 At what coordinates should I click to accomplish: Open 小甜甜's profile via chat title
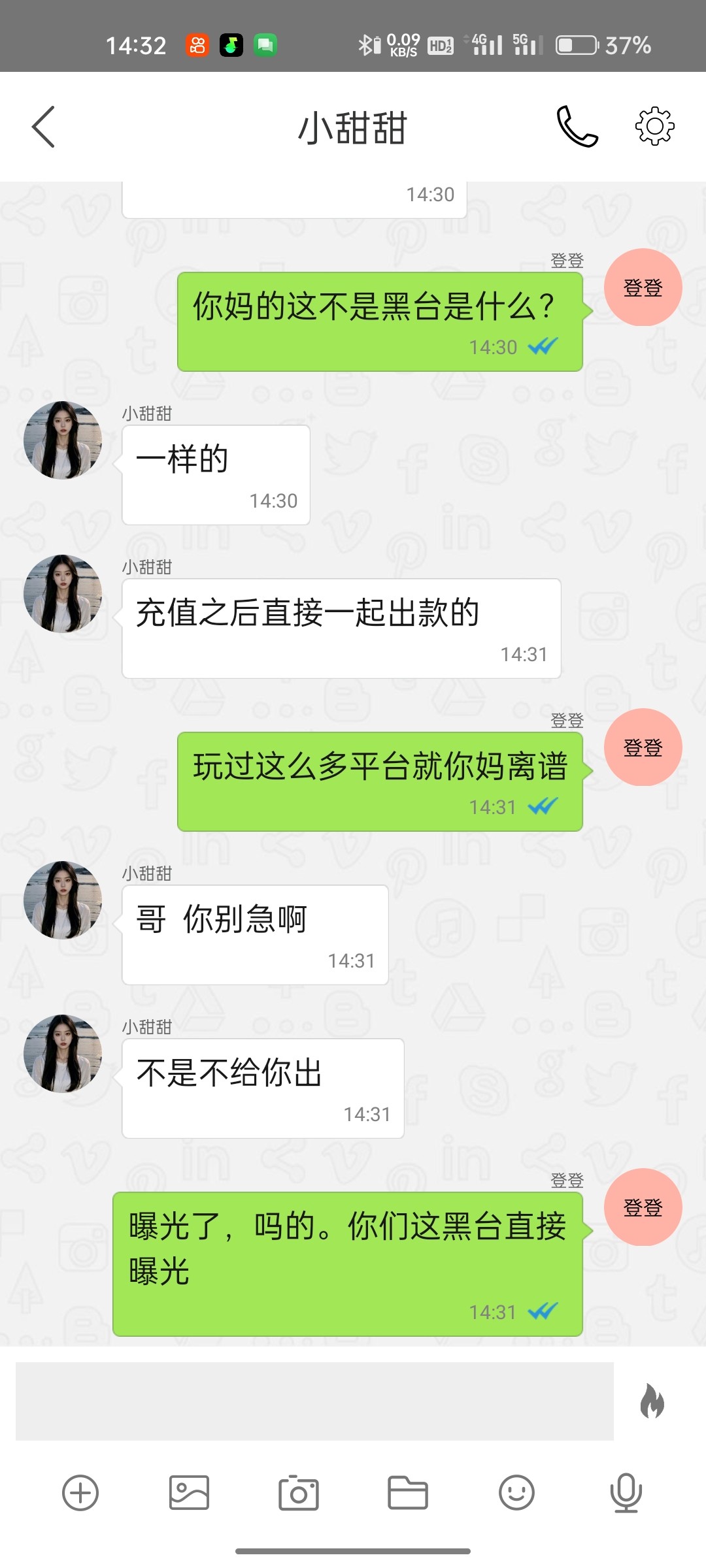pyautogui.click(x=353, y=128)
